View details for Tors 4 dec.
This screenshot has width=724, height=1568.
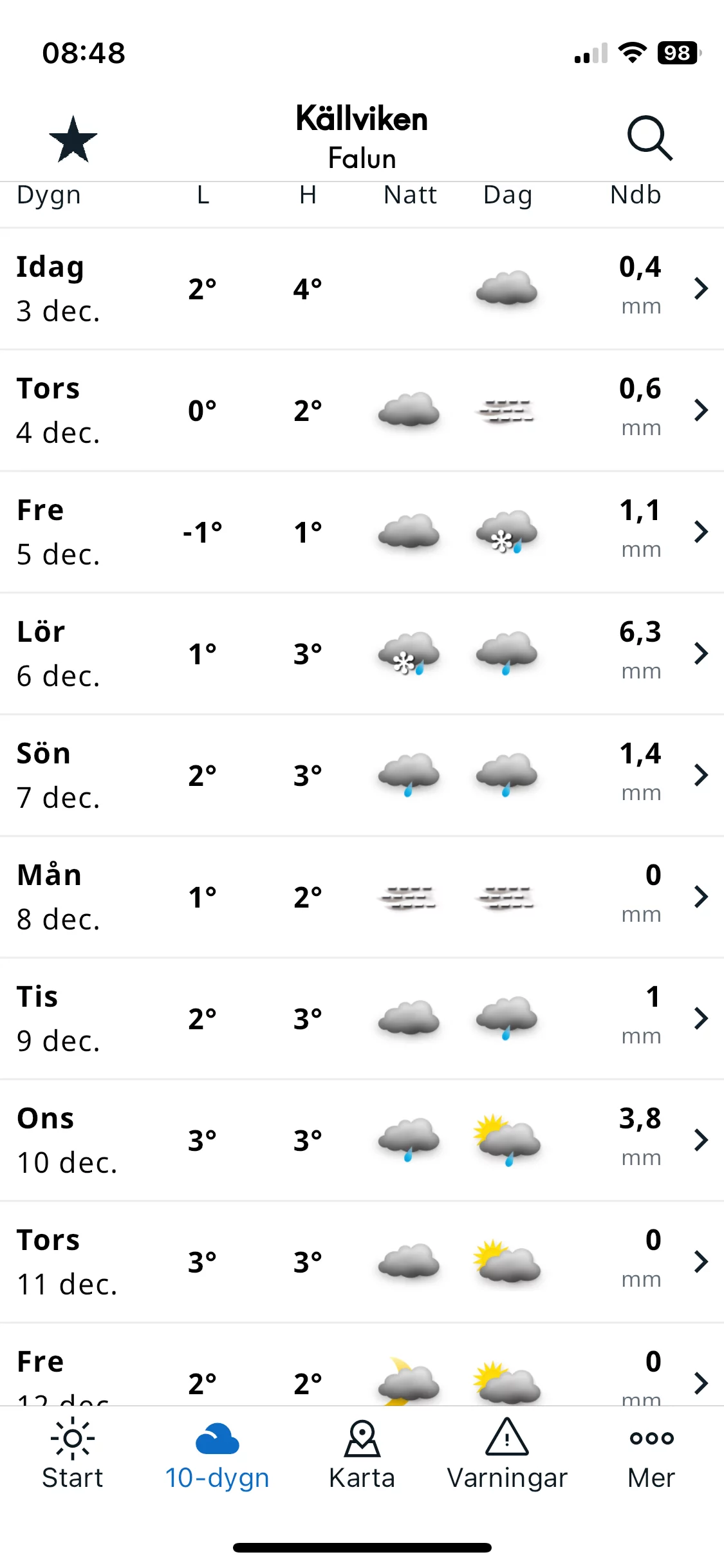coord(362,410)
